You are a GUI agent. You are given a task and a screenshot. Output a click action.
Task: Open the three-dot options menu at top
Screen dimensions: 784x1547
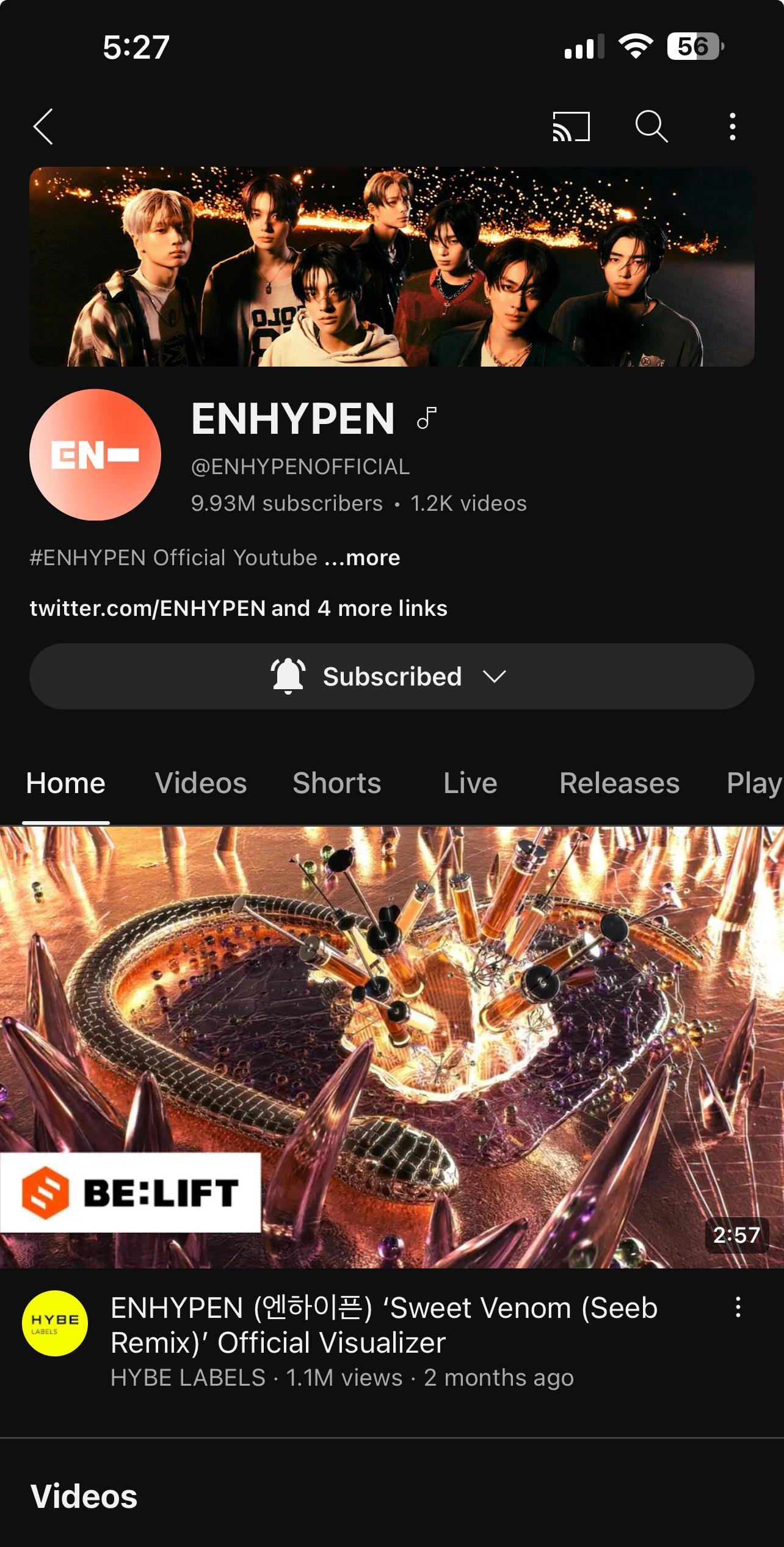pyautogui.click(x=732, y=127)
